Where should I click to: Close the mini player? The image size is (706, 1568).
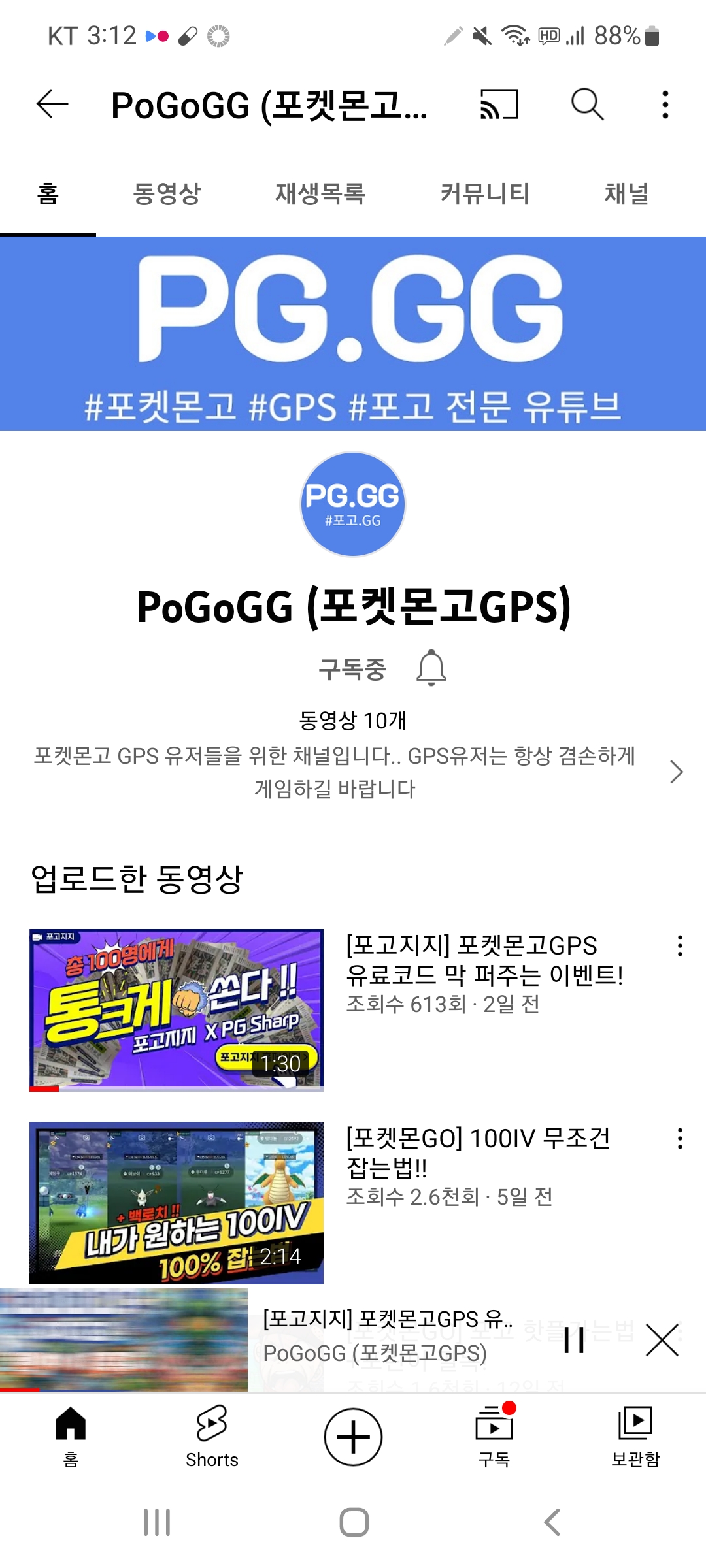(662, 1340)
